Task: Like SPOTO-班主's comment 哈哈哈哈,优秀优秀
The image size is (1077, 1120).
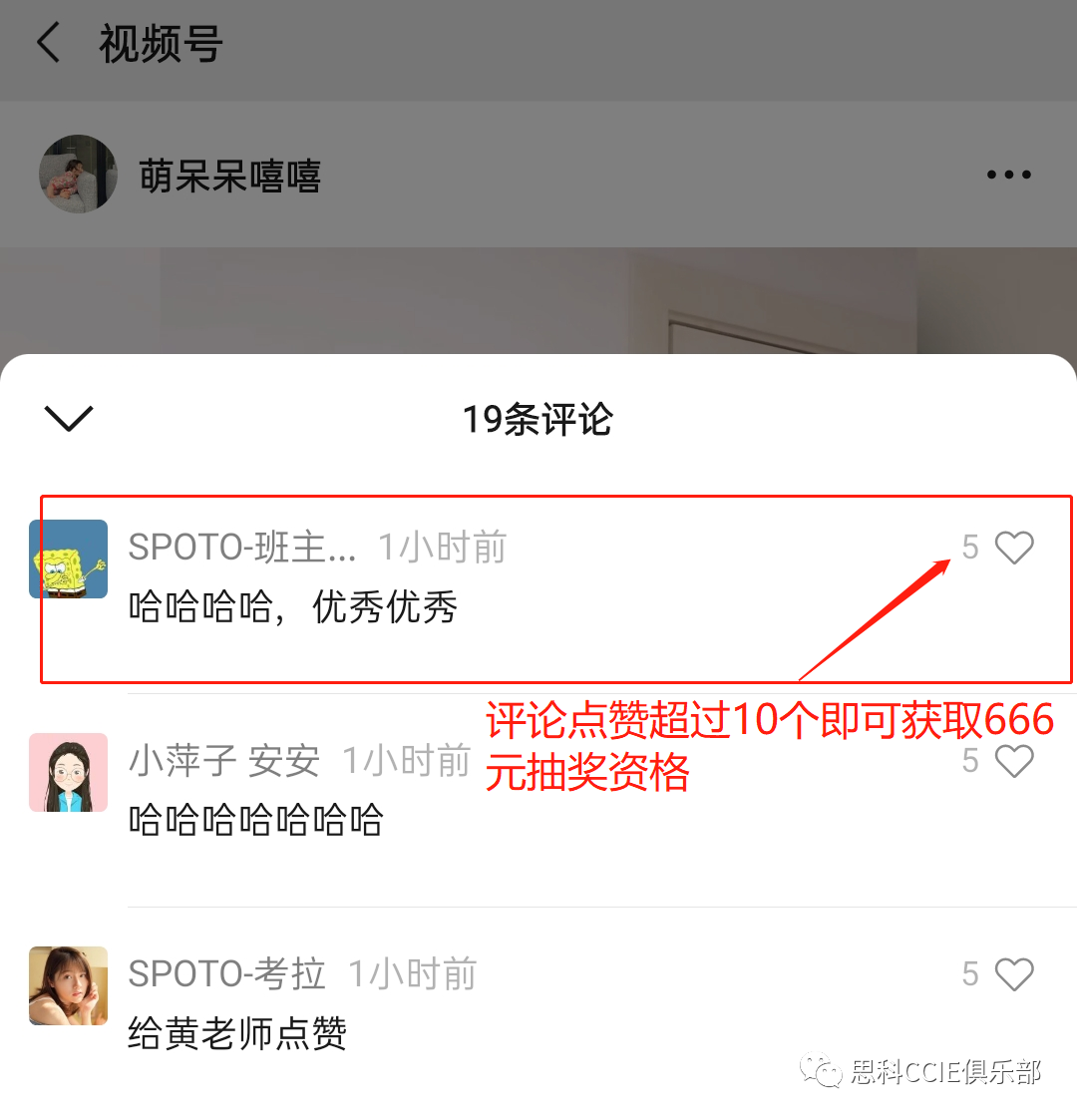Action: pyautogui.click(x=1015, y=548)
